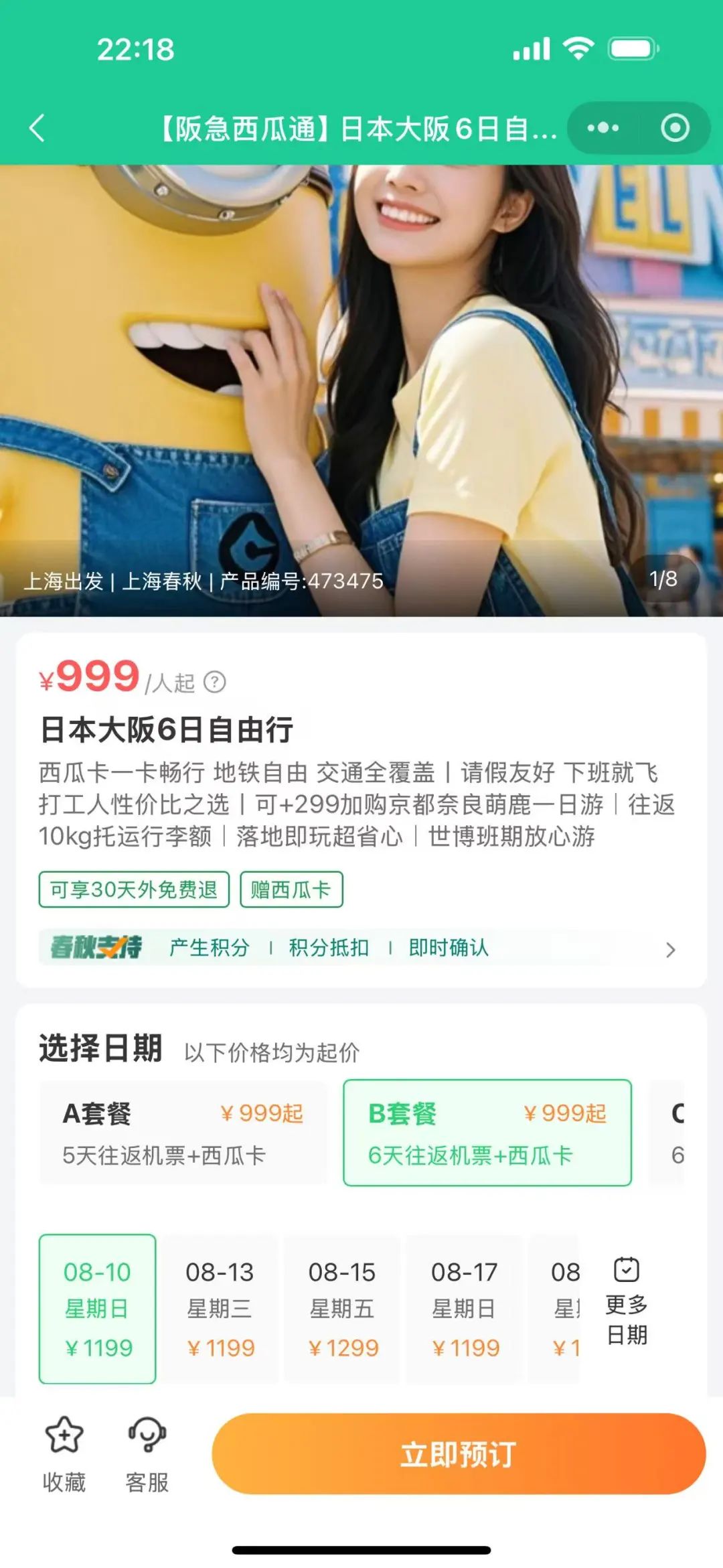Pick the 08-15 date at ¥1299
The width and height of the screenshot is (723, 1568).
[x=343, y=1309]
